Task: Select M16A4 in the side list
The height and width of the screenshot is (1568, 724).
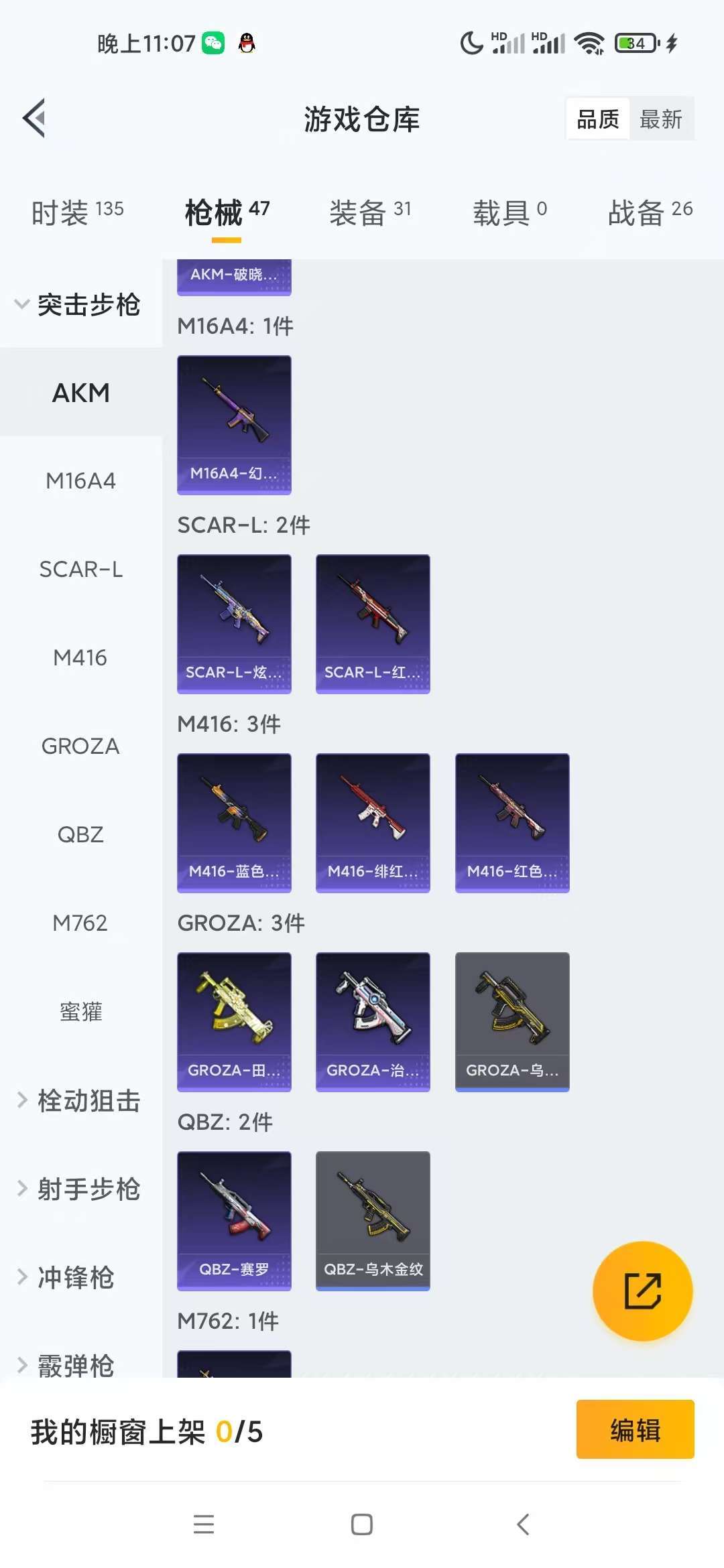Action: tap(80, 480)
